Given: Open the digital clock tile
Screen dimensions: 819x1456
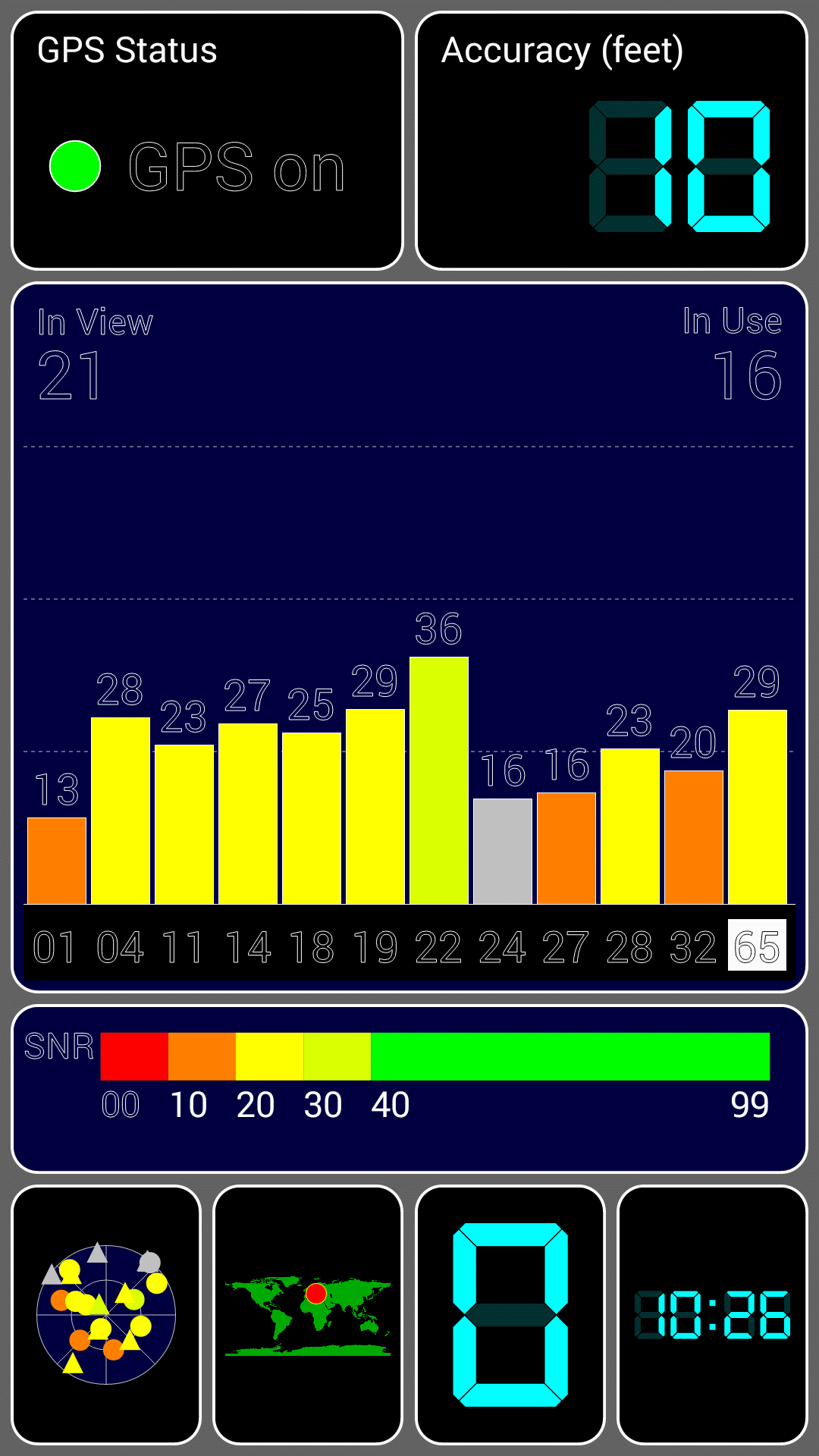Looking at the screenshot, I should (712, 1315).
